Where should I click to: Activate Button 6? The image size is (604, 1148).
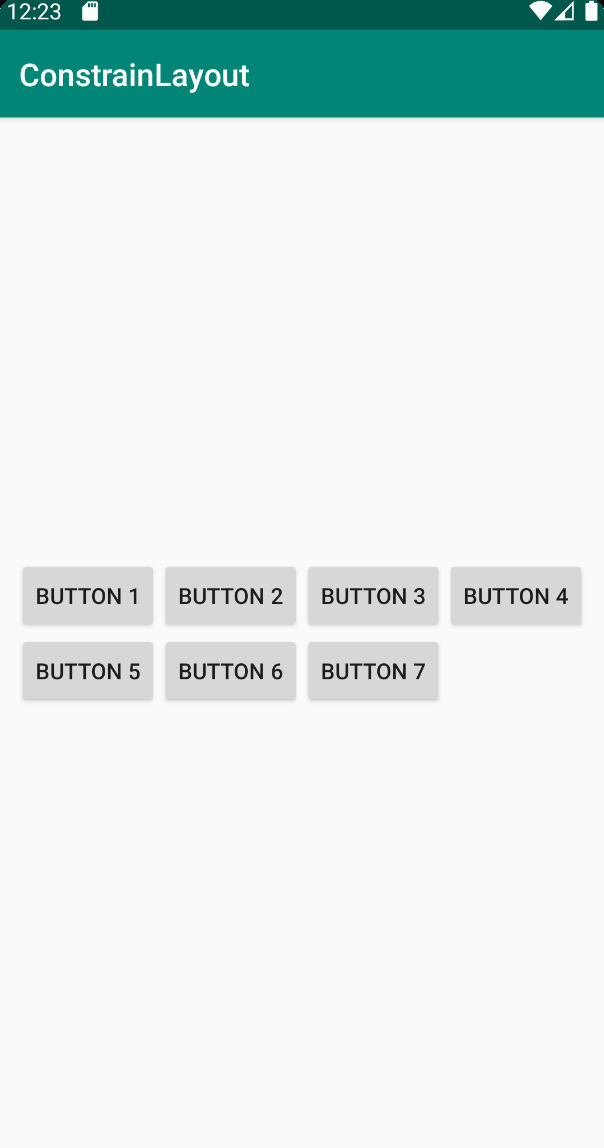tap(230, 671)
